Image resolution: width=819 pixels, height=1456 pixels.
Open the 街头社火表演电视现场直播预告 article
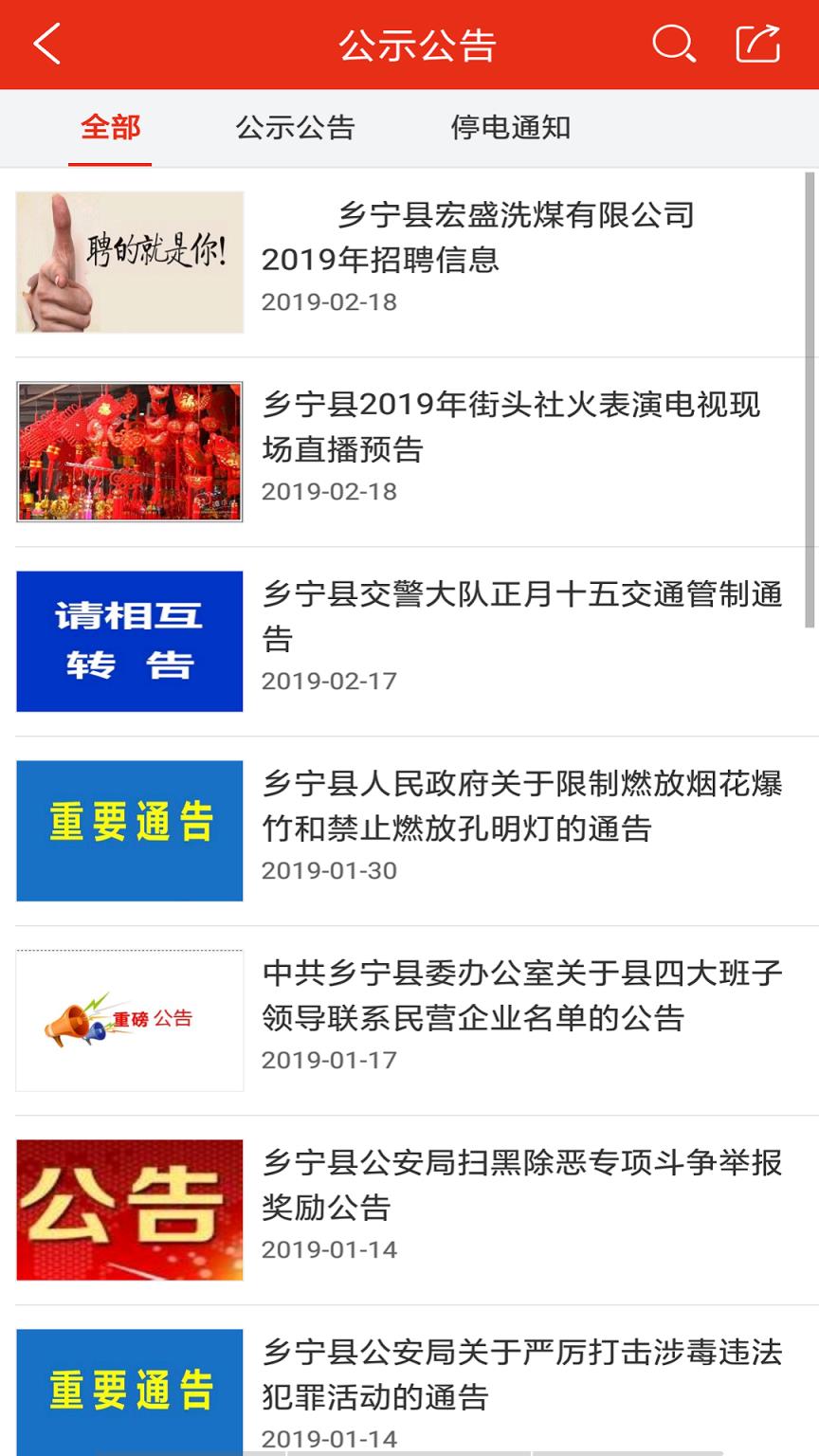[x=526, y=428]
